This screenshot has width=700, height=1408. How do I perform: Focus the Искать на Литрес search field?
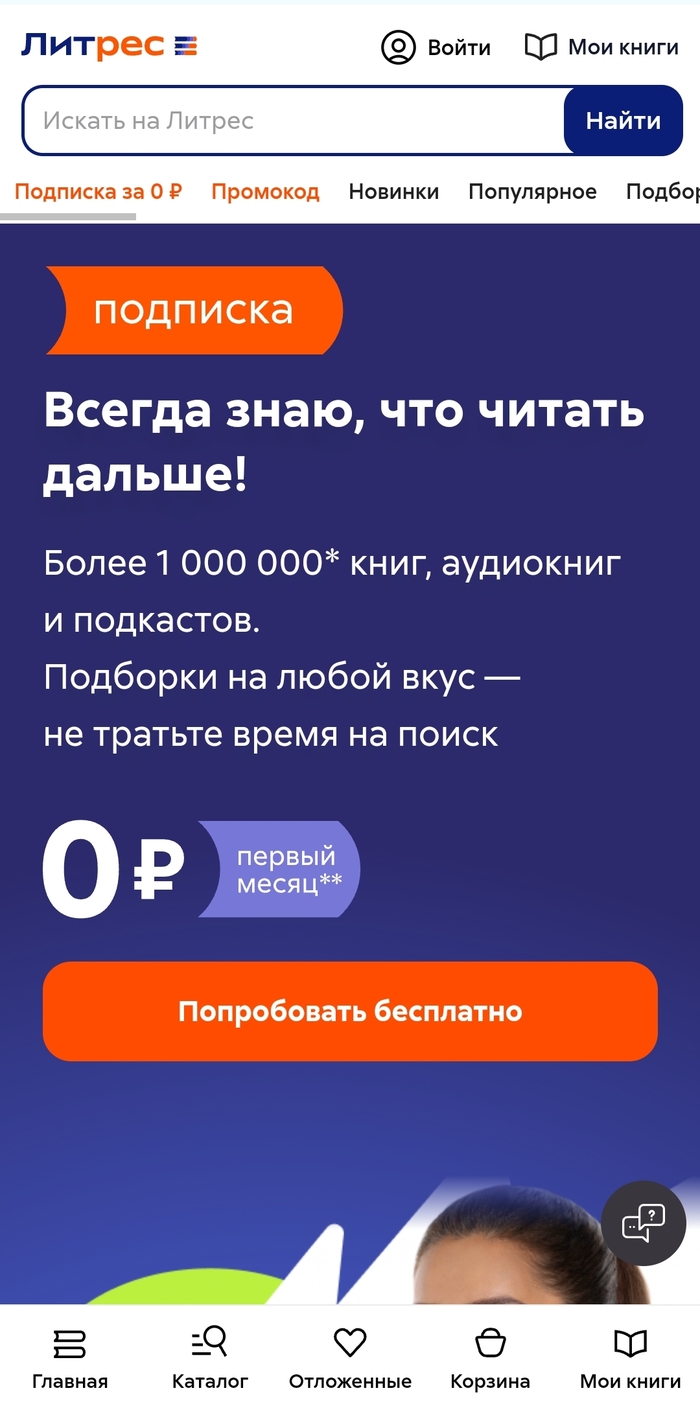click(290, 121)
